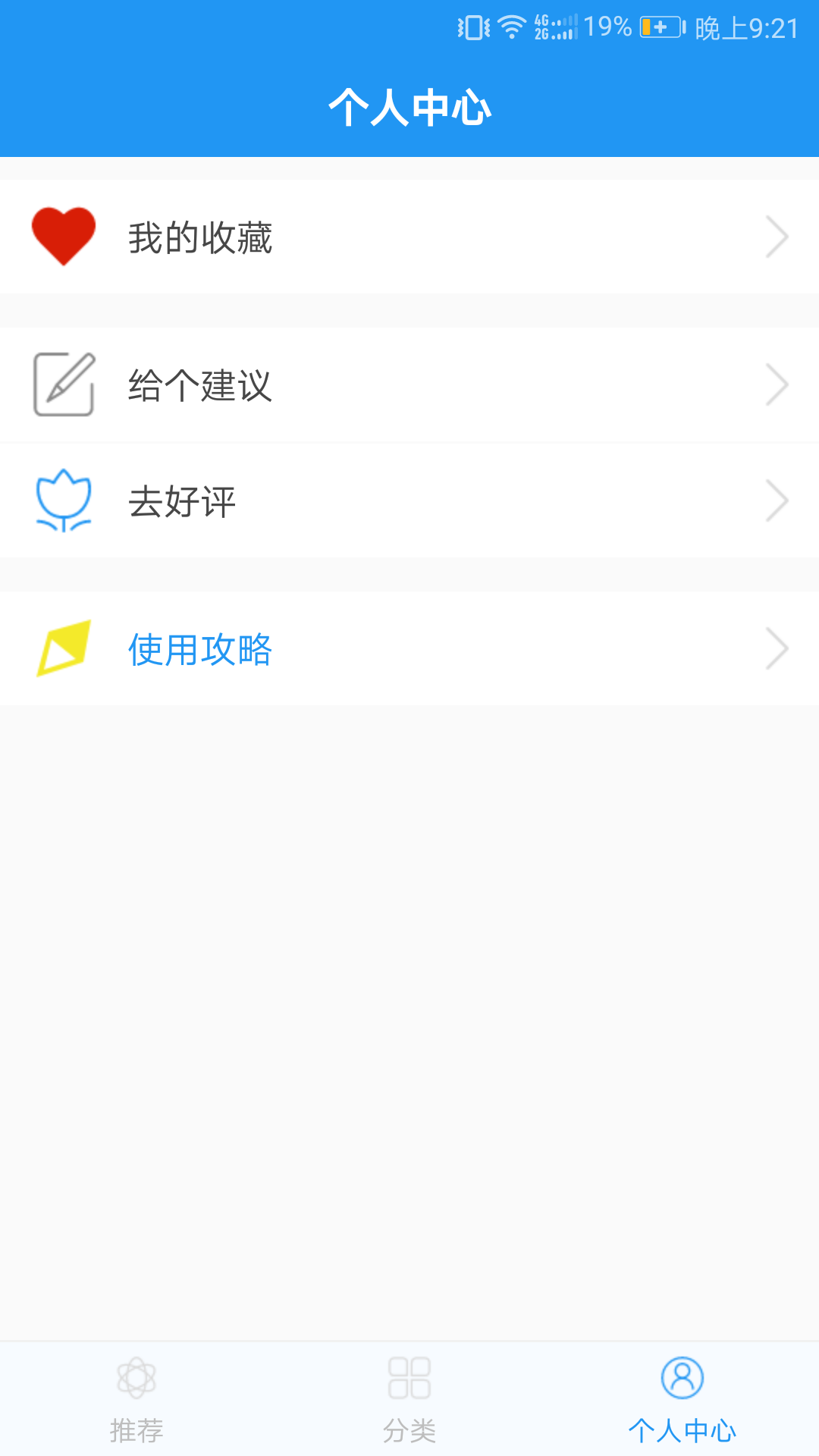The image size is (819, 1456).
Task: Click the Wi-Fi icon in status bar
Action: (513, 24)
